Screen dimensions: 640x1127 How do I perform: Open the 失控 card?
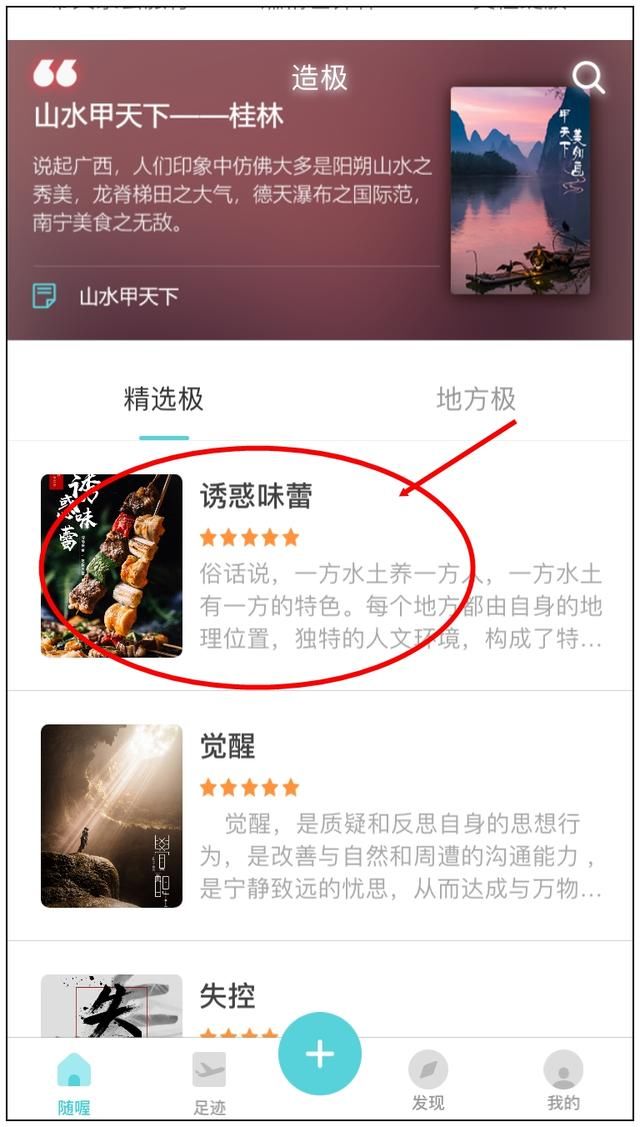tap(320, 990)
